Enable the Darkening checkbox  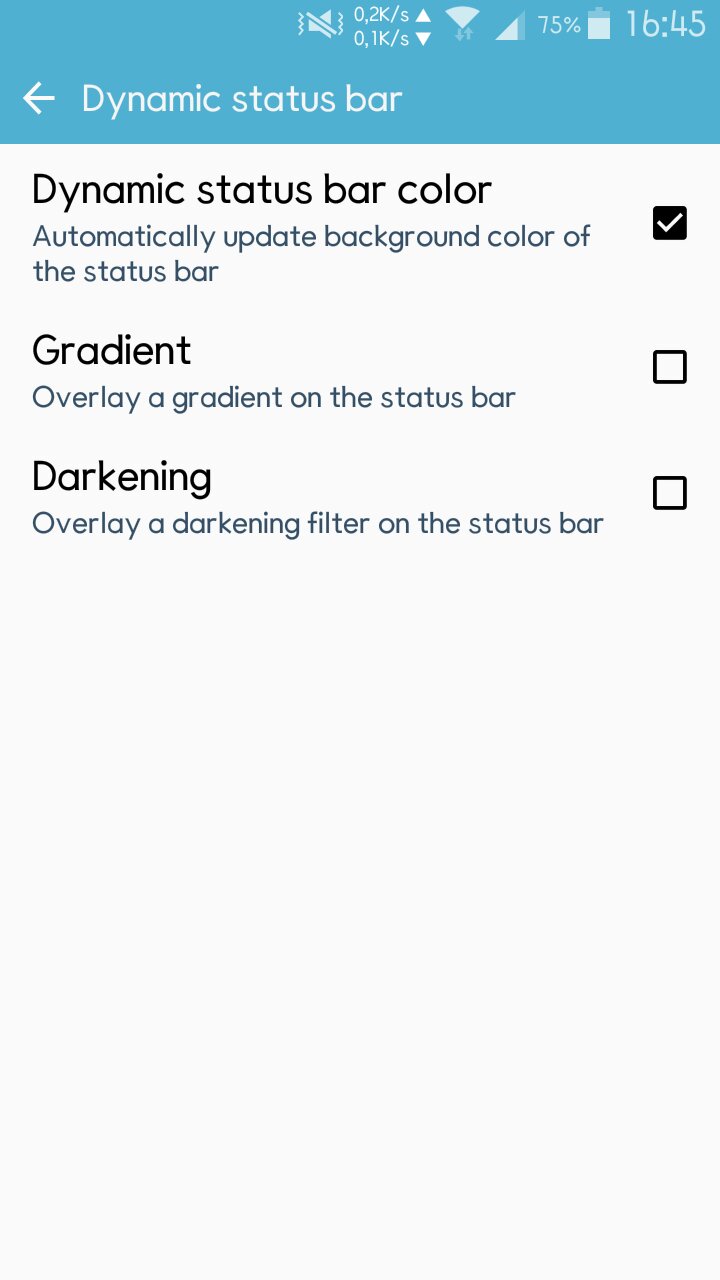pyautogui.click(x=669, y=493)
